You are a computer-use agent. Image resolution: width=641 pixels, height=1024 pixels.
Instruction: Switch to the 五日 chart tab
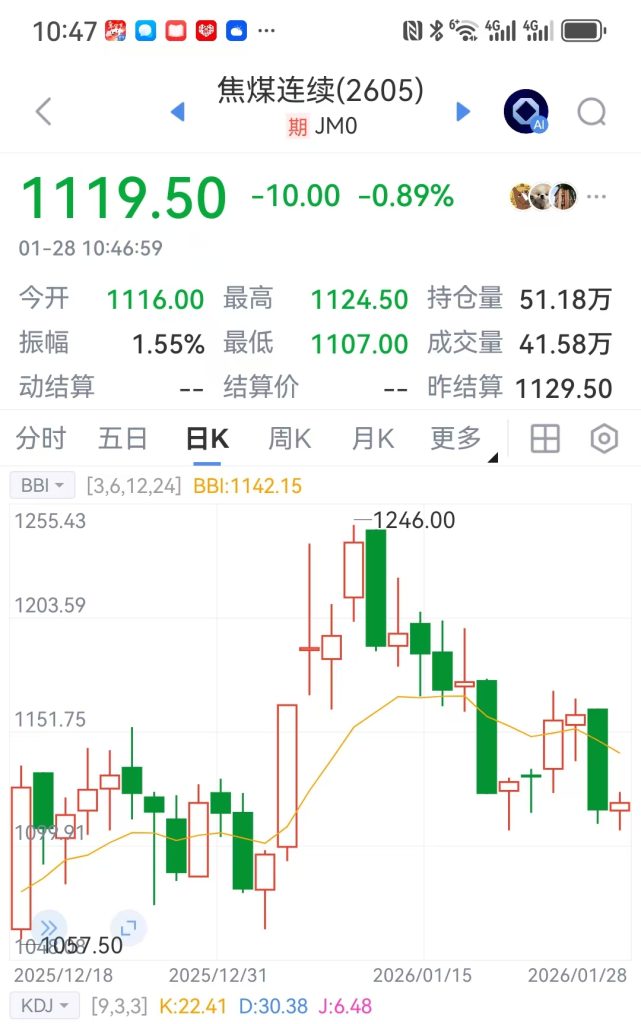point(123,438)
